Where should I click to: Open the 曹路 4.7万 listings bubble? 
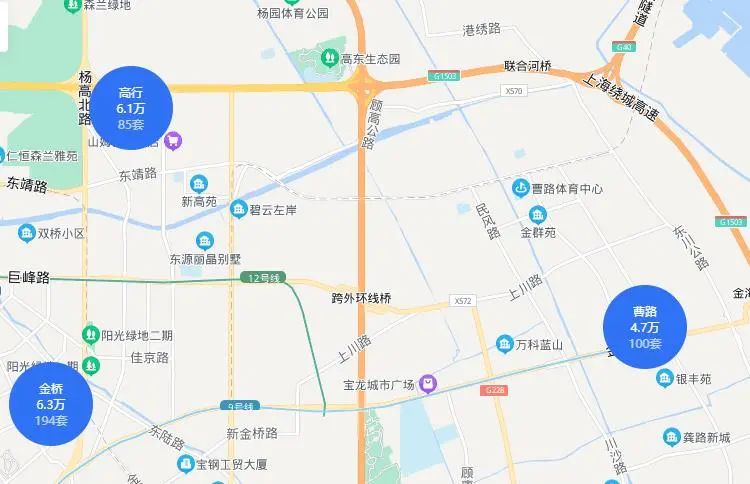click(x=645, y=327)
